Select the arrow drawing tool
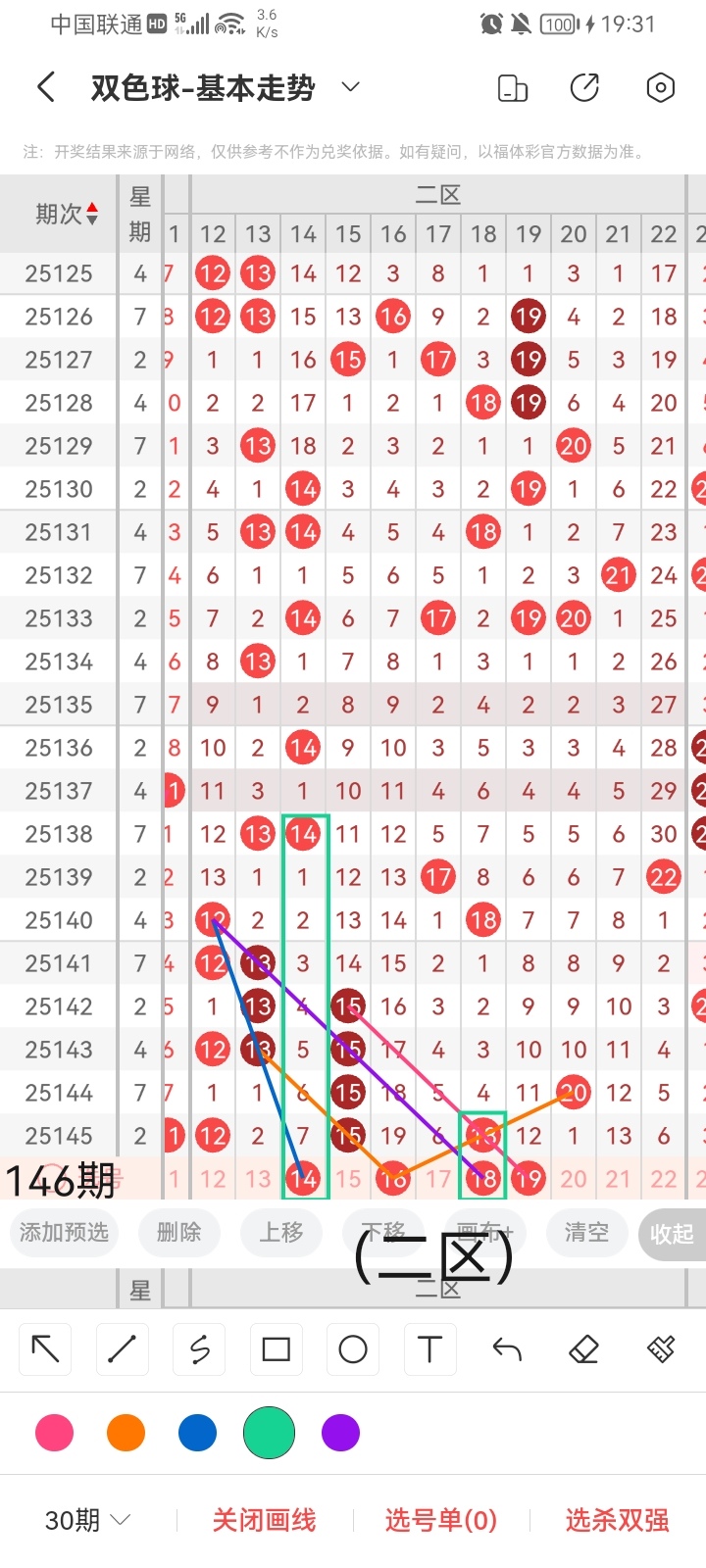Image resolution: width=706 pixels, height=1568 pixels. pyautogui.click(x=45, y=1349)
